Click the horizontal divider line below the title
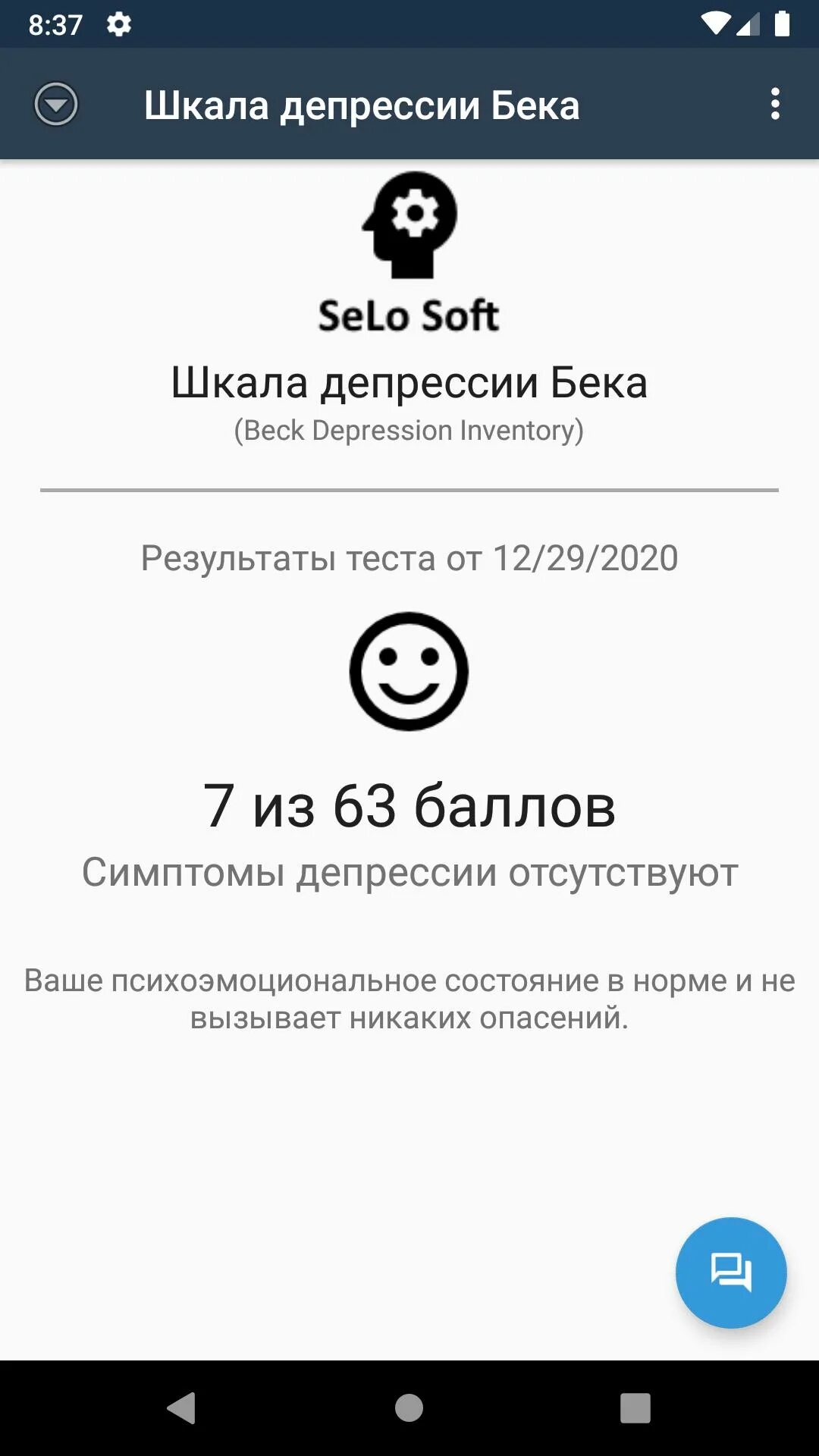819x1456 pixels. (x=408, y=491)
